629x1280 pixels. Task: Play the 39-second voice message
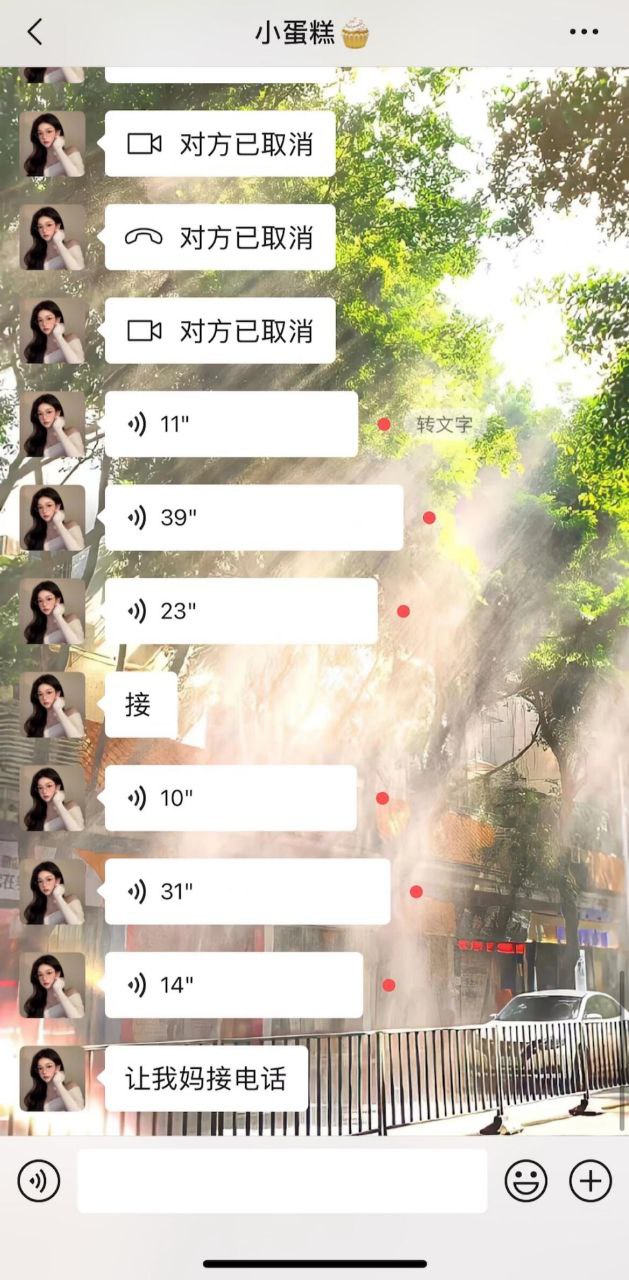(253, 518)
